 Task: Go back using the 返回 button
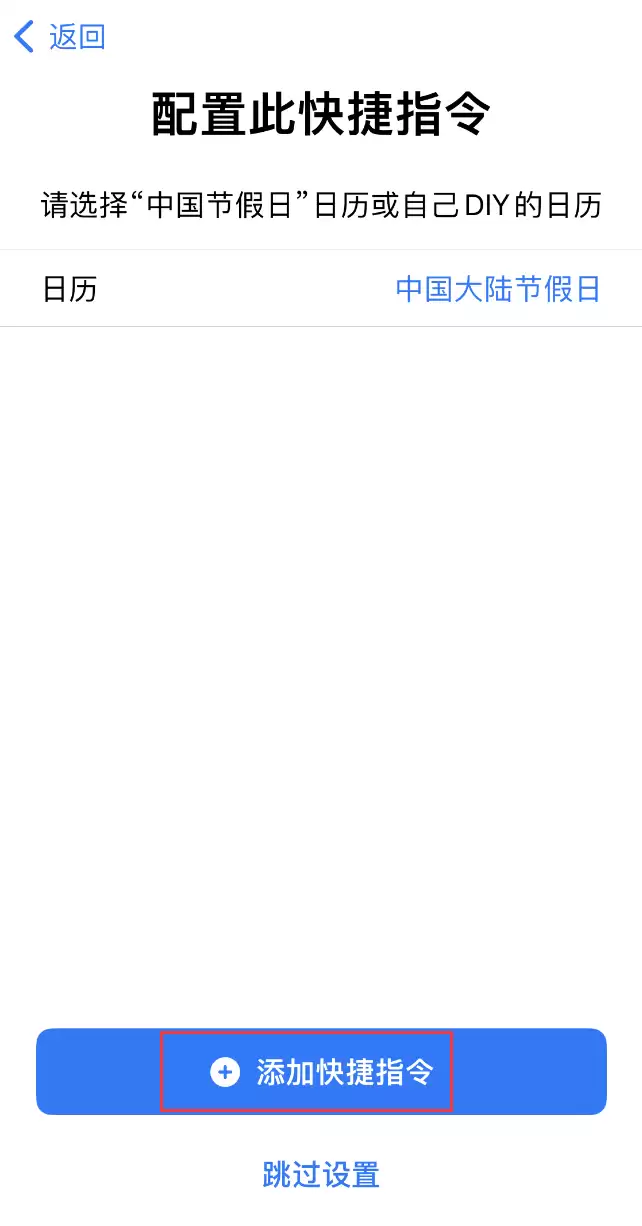(x=60, y=37)
